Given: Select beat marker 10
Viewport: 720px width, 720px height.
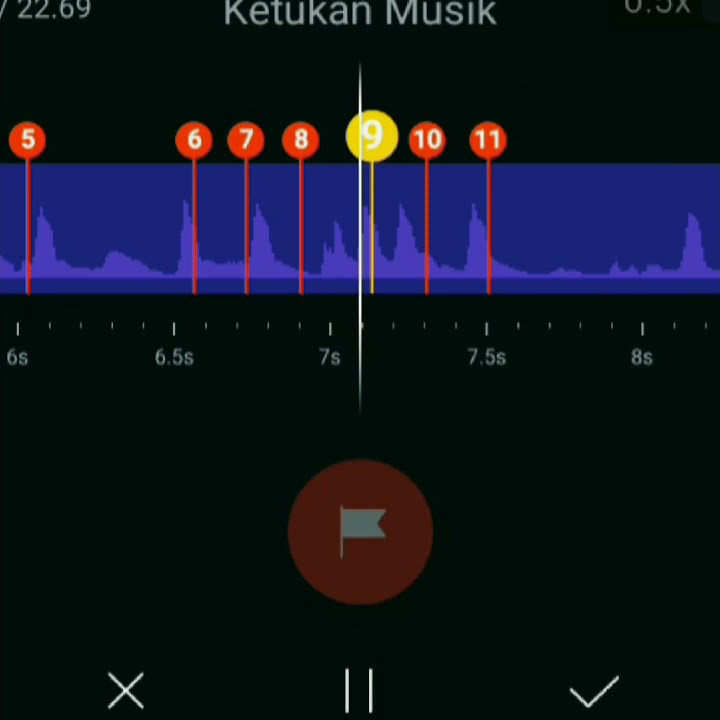Looking at the screenshot, I should [x=427, y=140].
